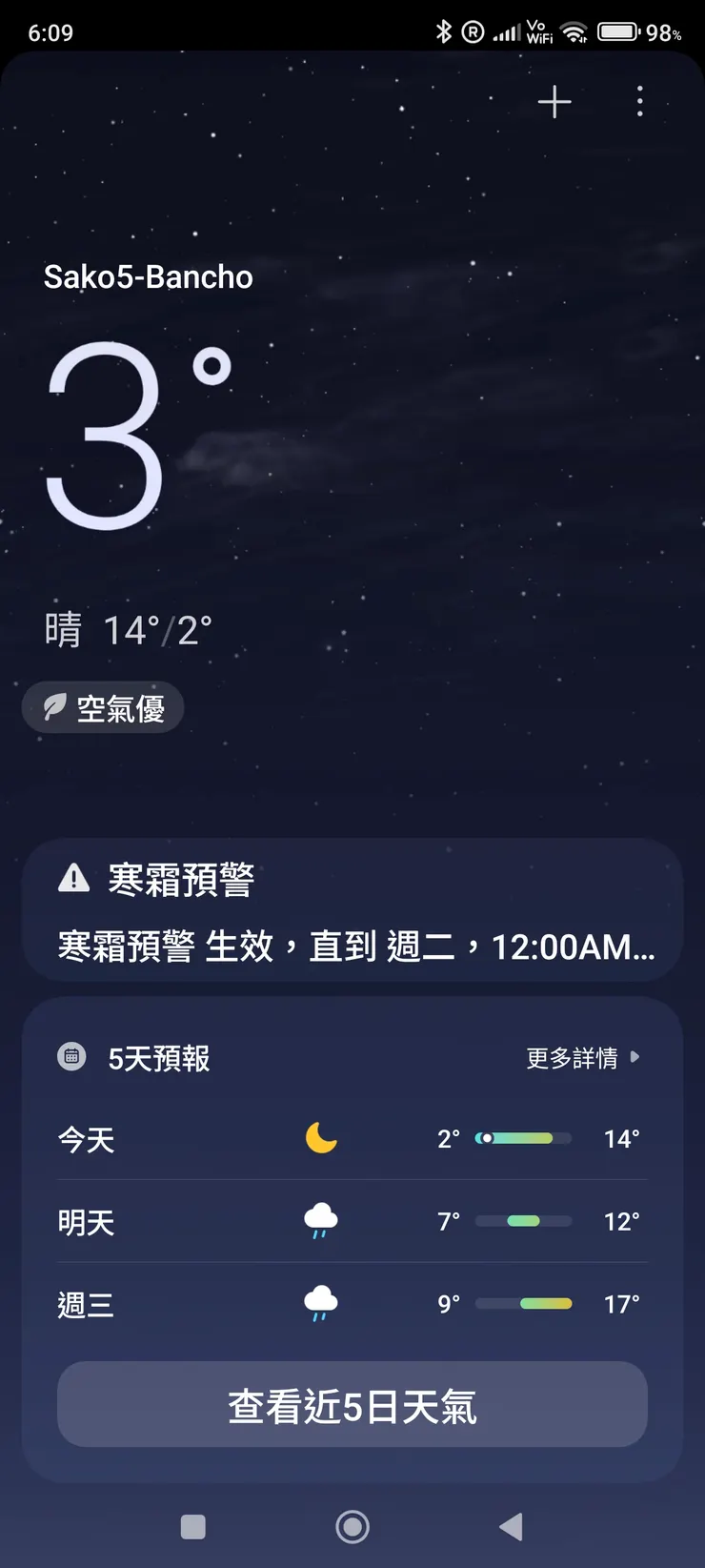
Task: Tap the 晴 14°/2° summary text
Action: [x=128, y=627]
